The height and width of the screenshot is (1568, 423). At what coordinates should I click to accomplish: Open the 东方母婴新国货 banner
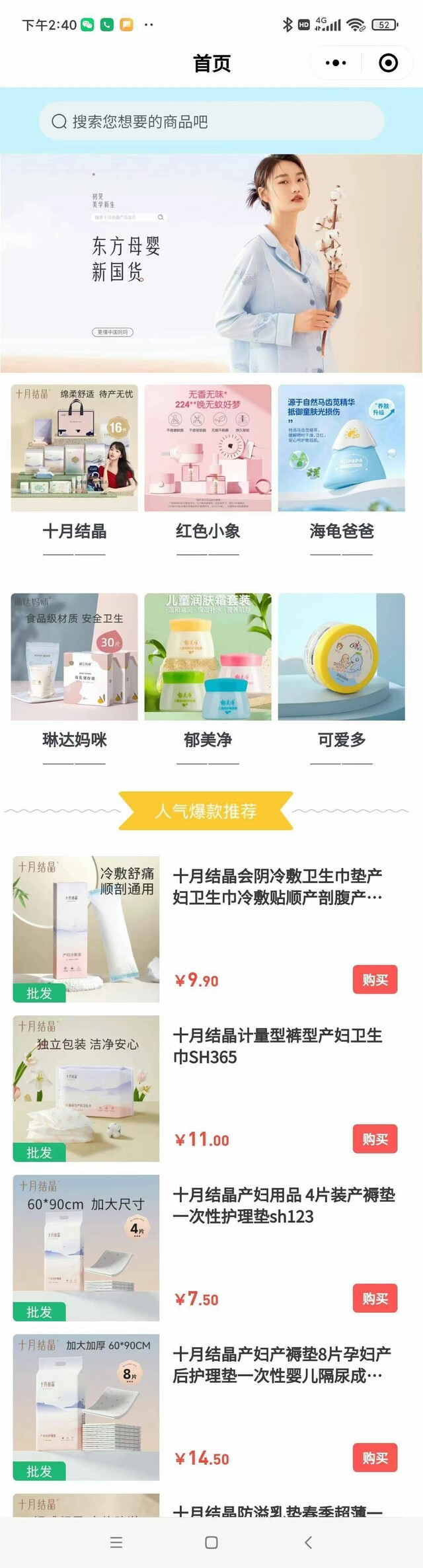tap(211, 263)
